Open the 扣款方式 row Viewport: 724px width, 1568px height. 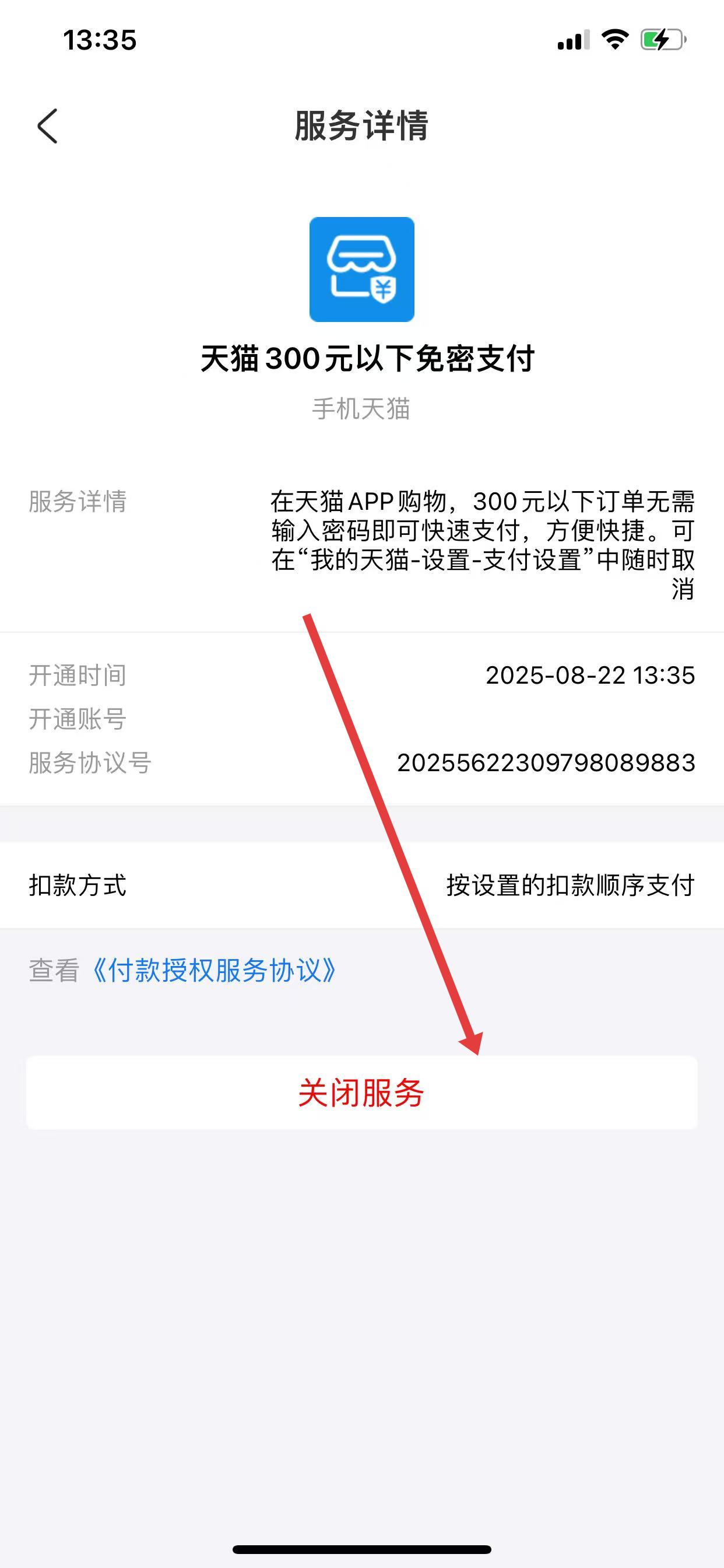tap(361, 885)
